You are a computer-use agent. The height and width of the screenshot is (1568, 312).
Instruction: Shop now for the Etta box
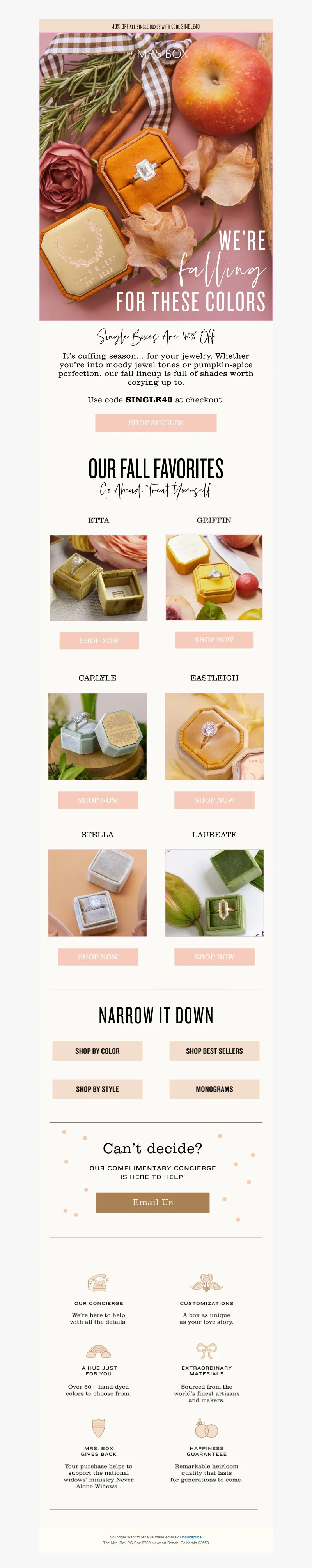(99, 641)
